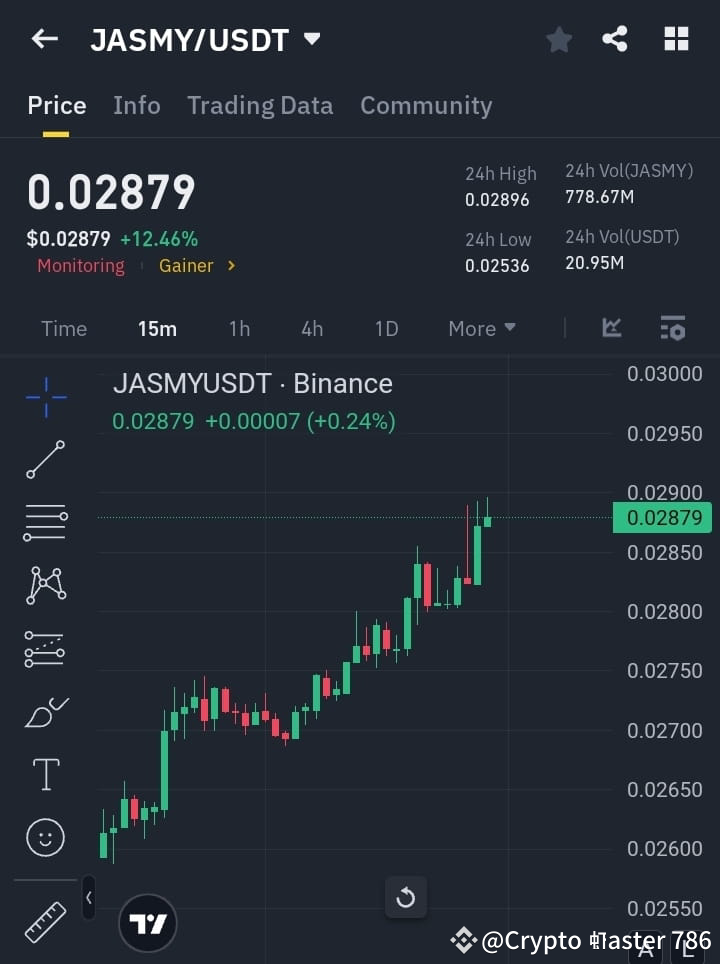Select the crosshair cursor tool
Viewport: 720px width, 964px height.
tap(45, 398)
